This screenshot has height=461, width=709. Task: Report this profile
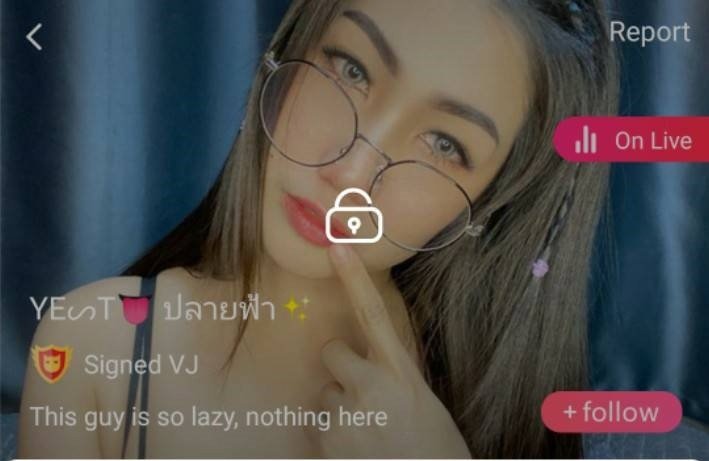point(649,32)
